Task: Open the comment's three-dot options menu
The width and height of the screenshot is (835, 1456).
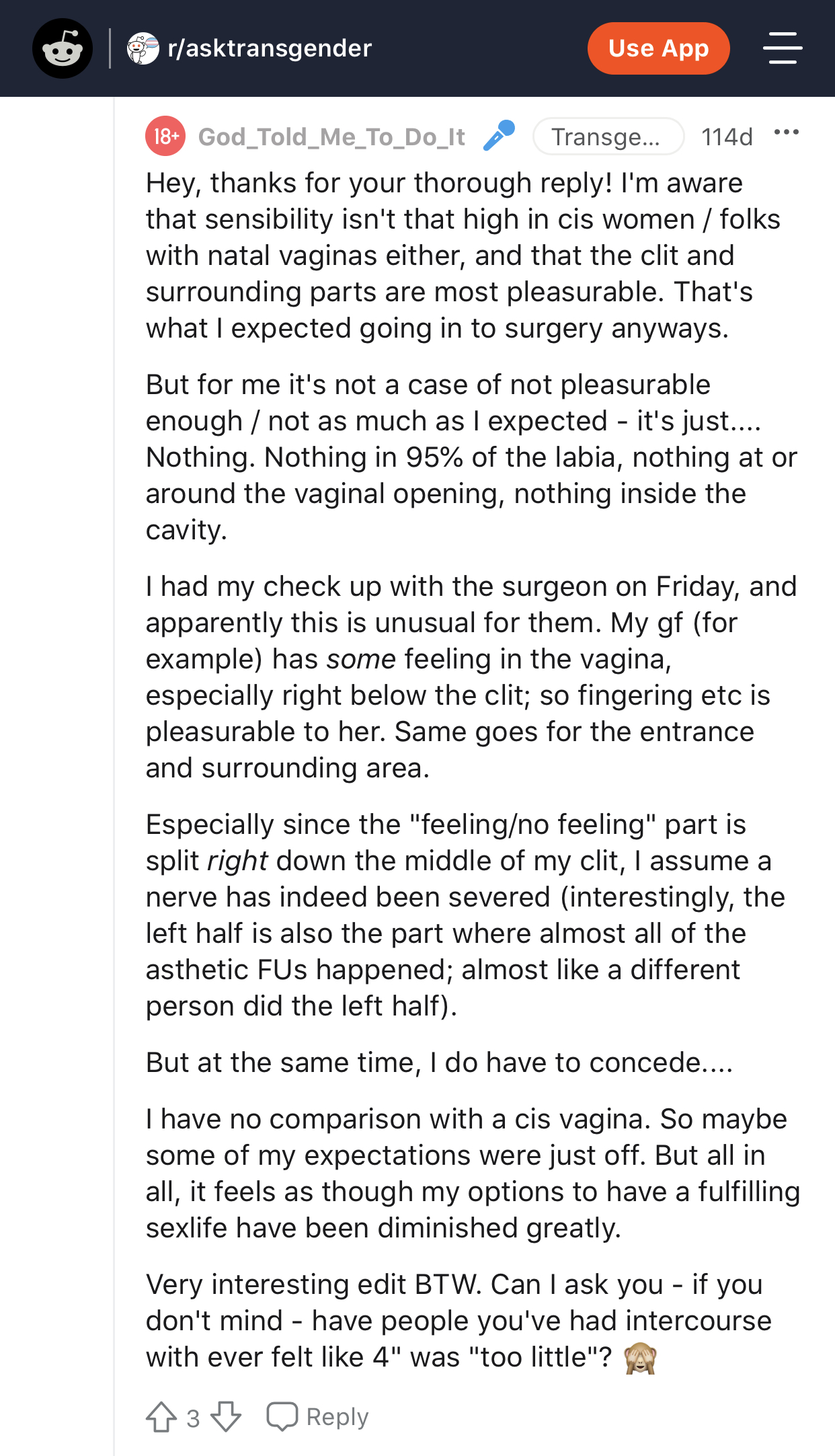Action: point(787,132)
